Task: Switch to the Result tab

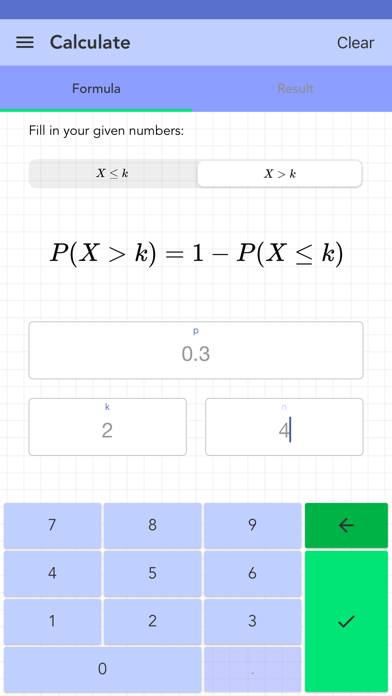Action: pos(295,89)
